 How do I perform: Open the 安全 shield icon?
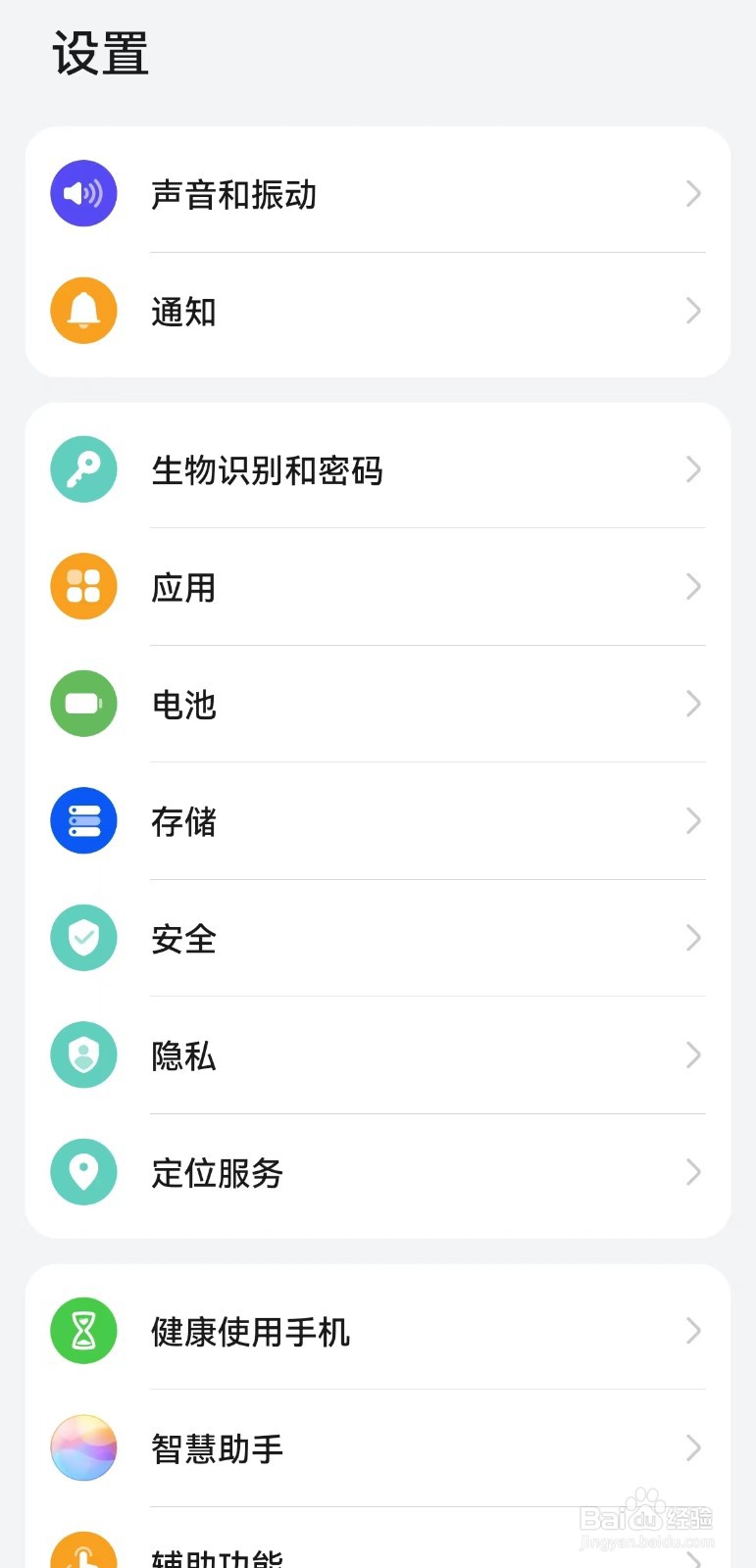pos(83,938)
